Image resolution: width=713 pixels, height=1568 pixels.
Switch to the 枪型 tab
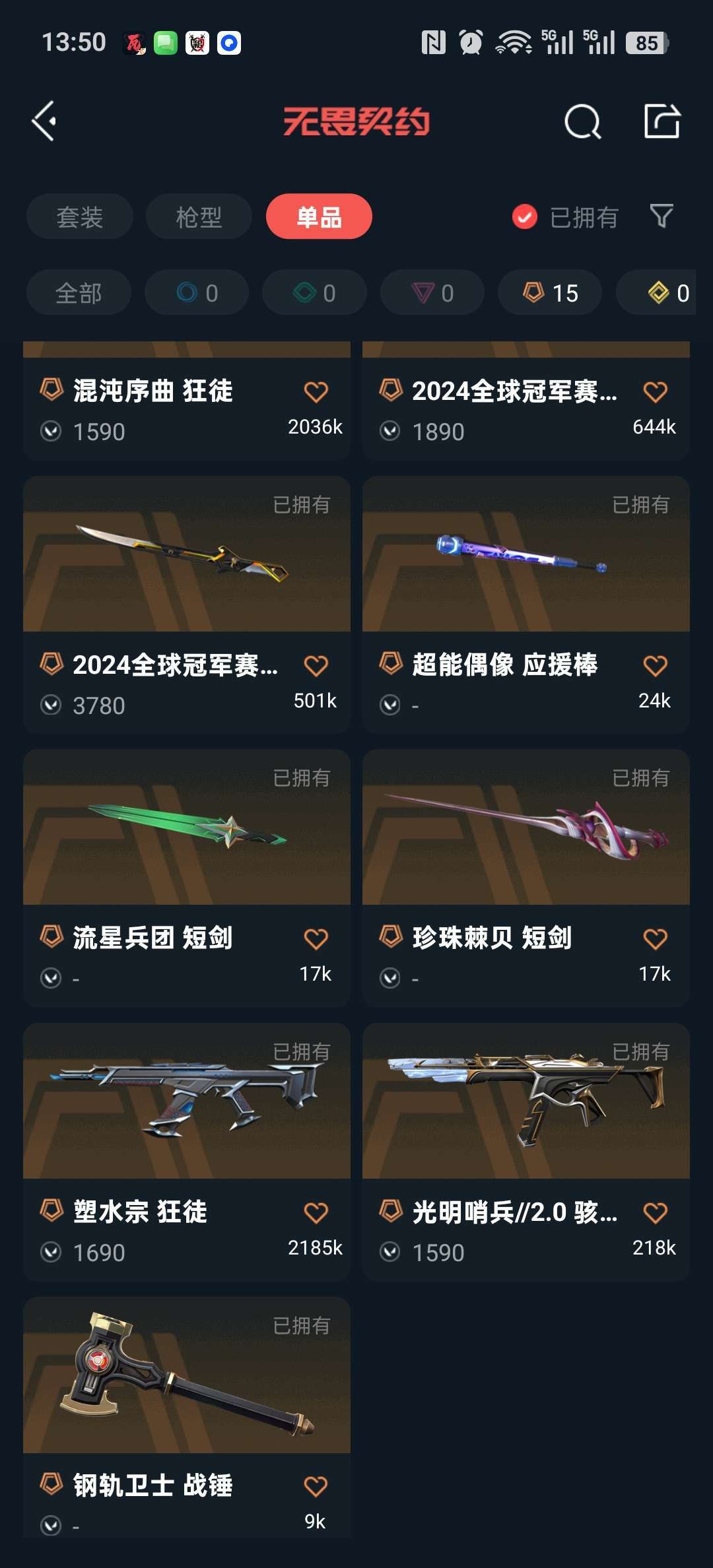pos(199,217)
